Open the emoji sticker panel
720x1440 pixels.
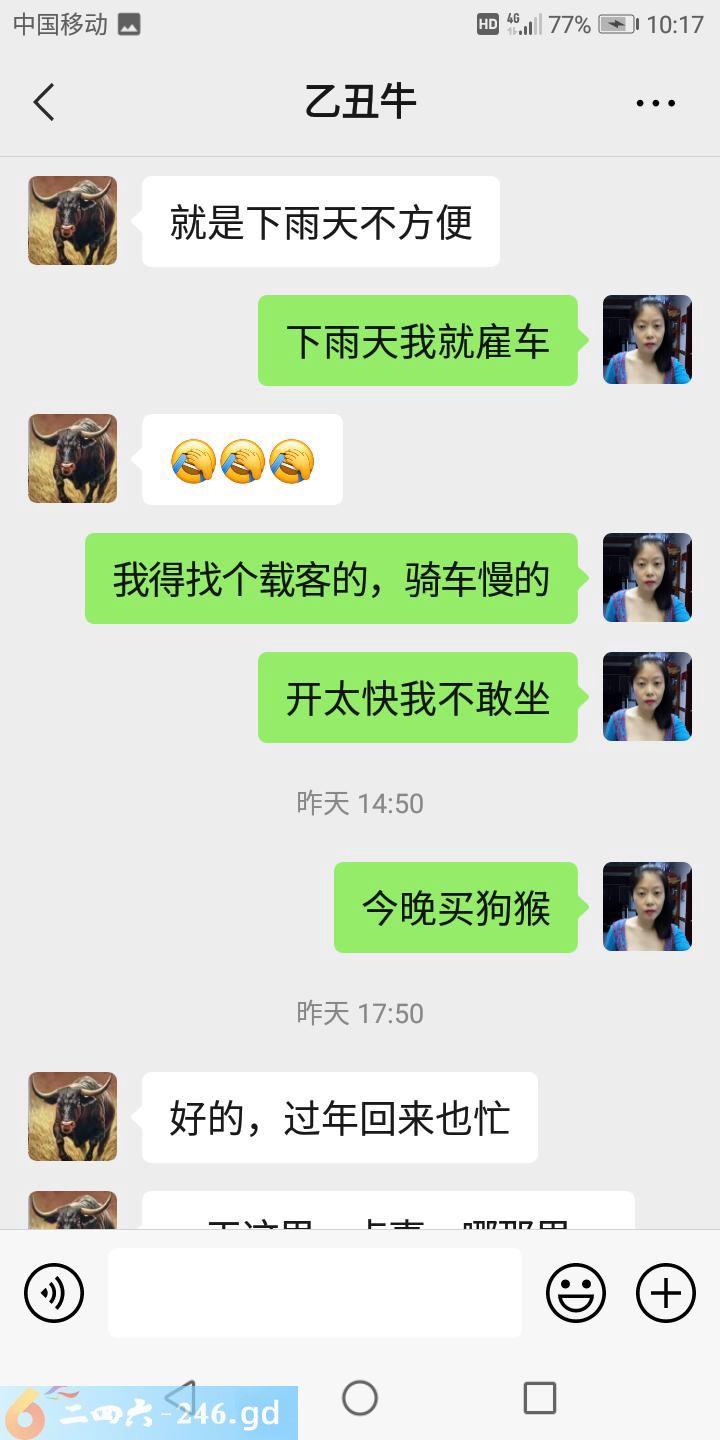[x=576, y=1293]
